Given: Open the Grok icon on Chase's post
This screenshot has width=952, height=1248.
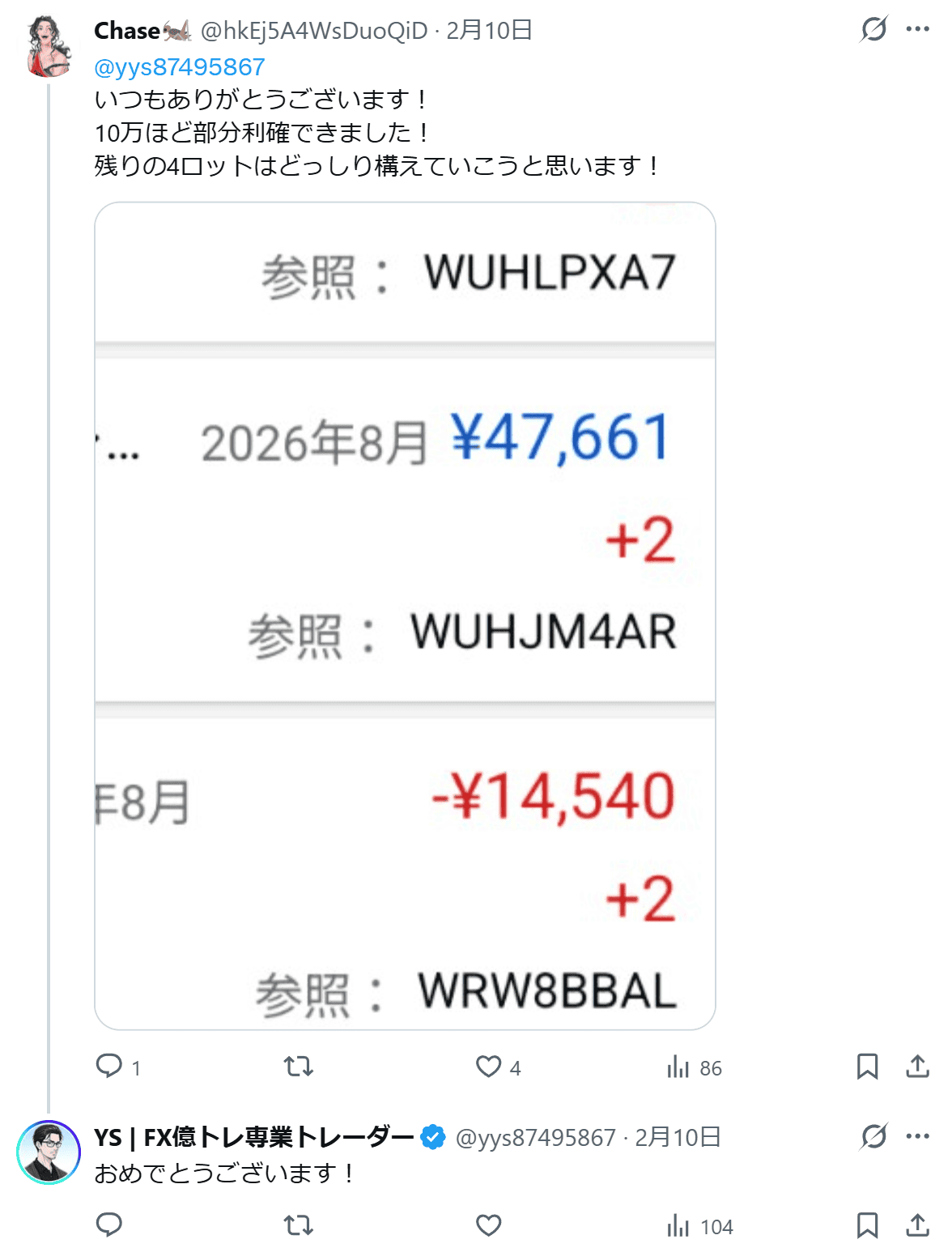Looking at the screenshot, I should [873, 30].
